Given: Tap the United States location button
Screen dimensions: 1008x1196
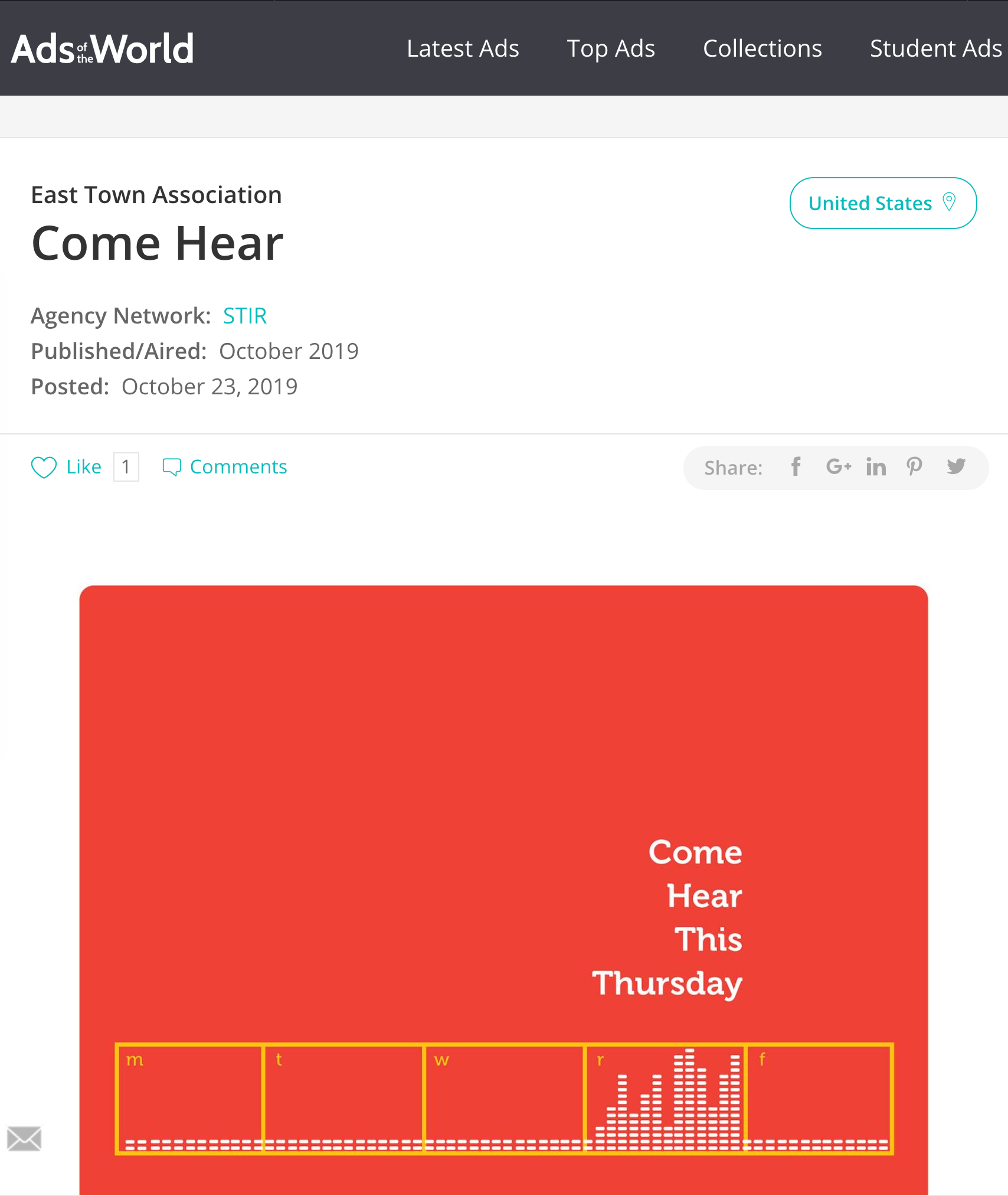Looking at the screenshot, I should point(882,203).
